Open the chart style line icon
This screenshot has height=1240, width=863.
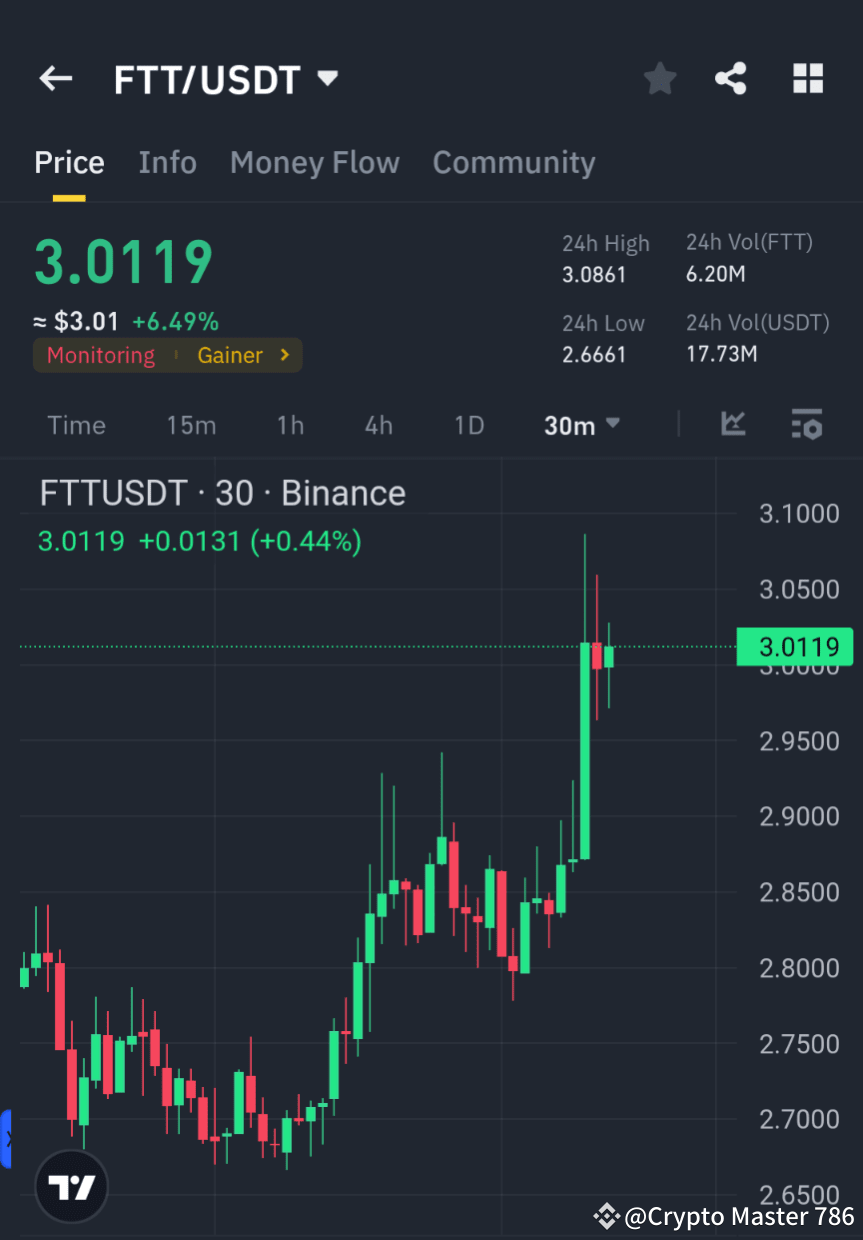[733, 424]
